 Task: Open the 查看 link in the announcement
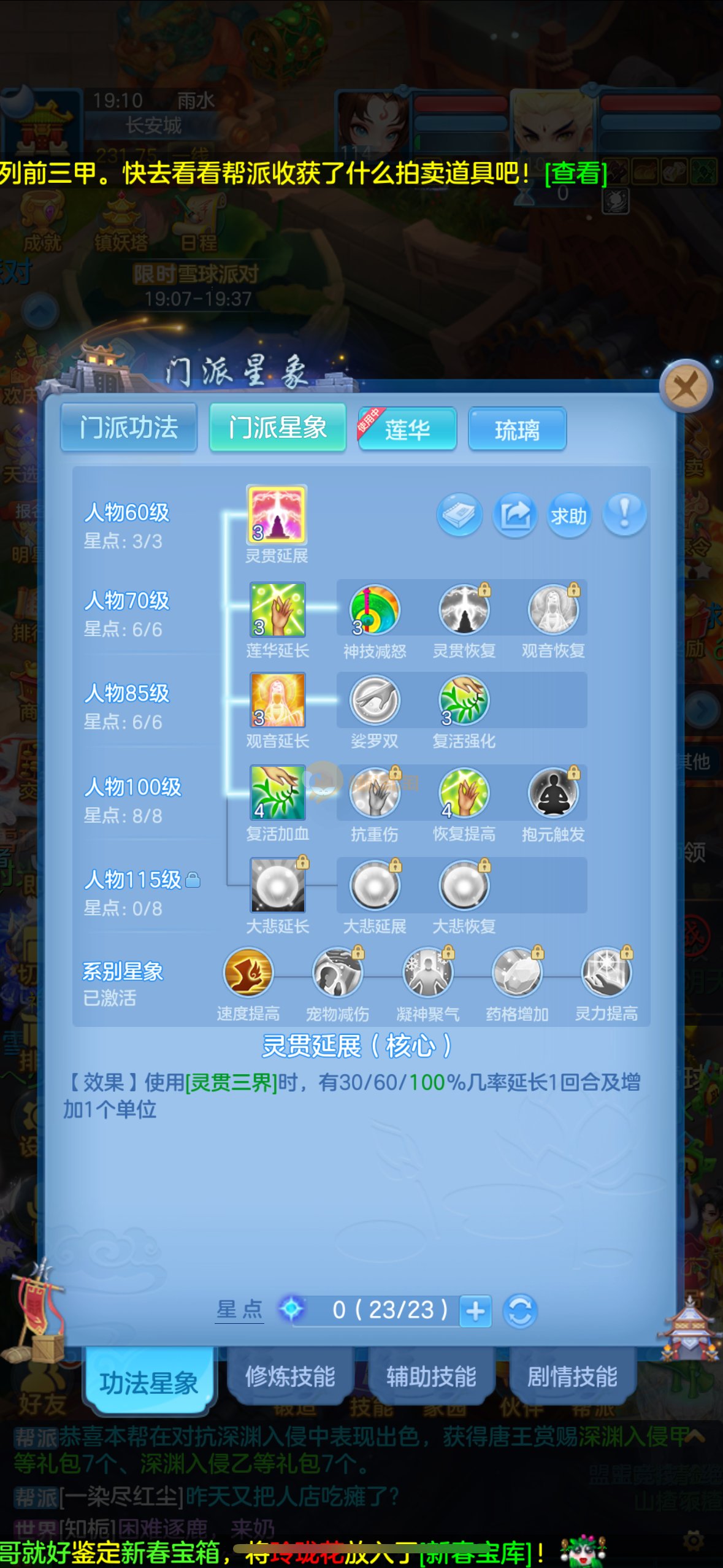(576, 174)
